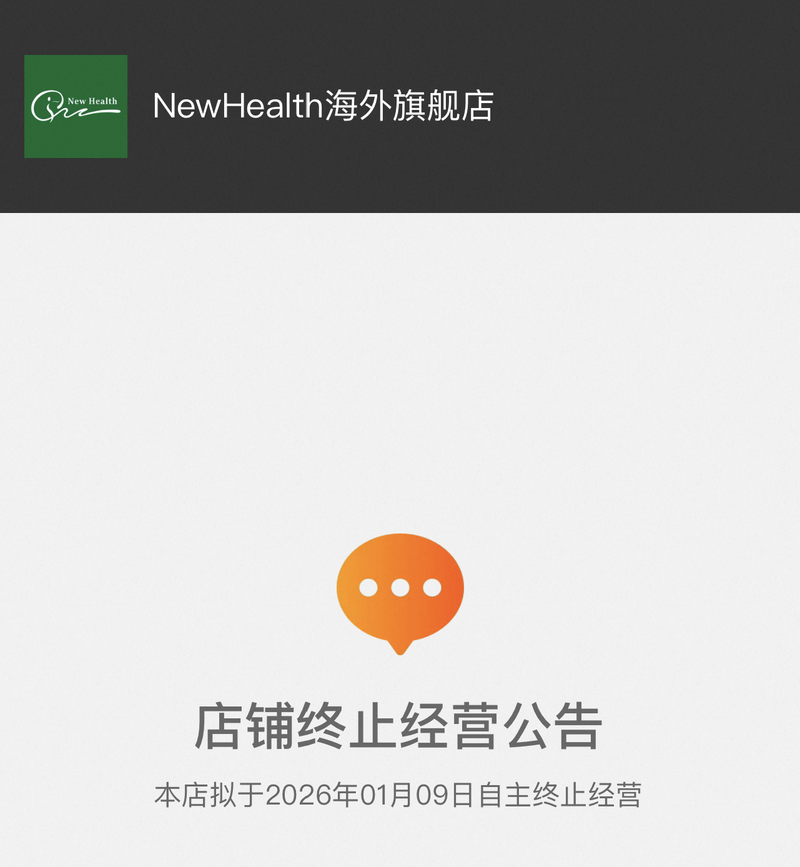This screenshot has width=800, height=867.
Task: Open the NewHealth海外旗舰店 store logo
Action: (x=76, y=106)
